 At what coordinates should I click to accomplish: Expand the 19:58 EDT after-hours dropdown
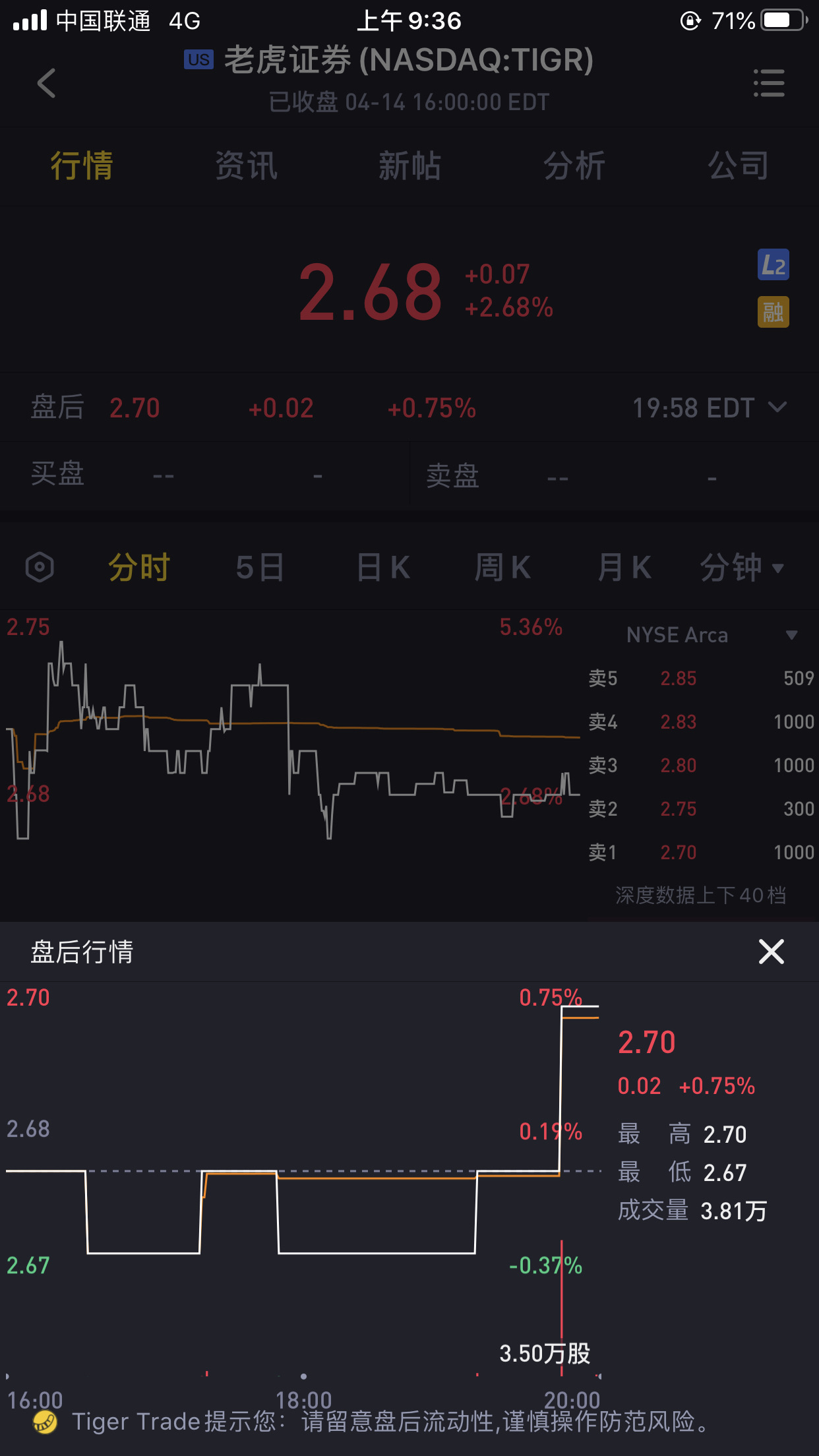710,408
